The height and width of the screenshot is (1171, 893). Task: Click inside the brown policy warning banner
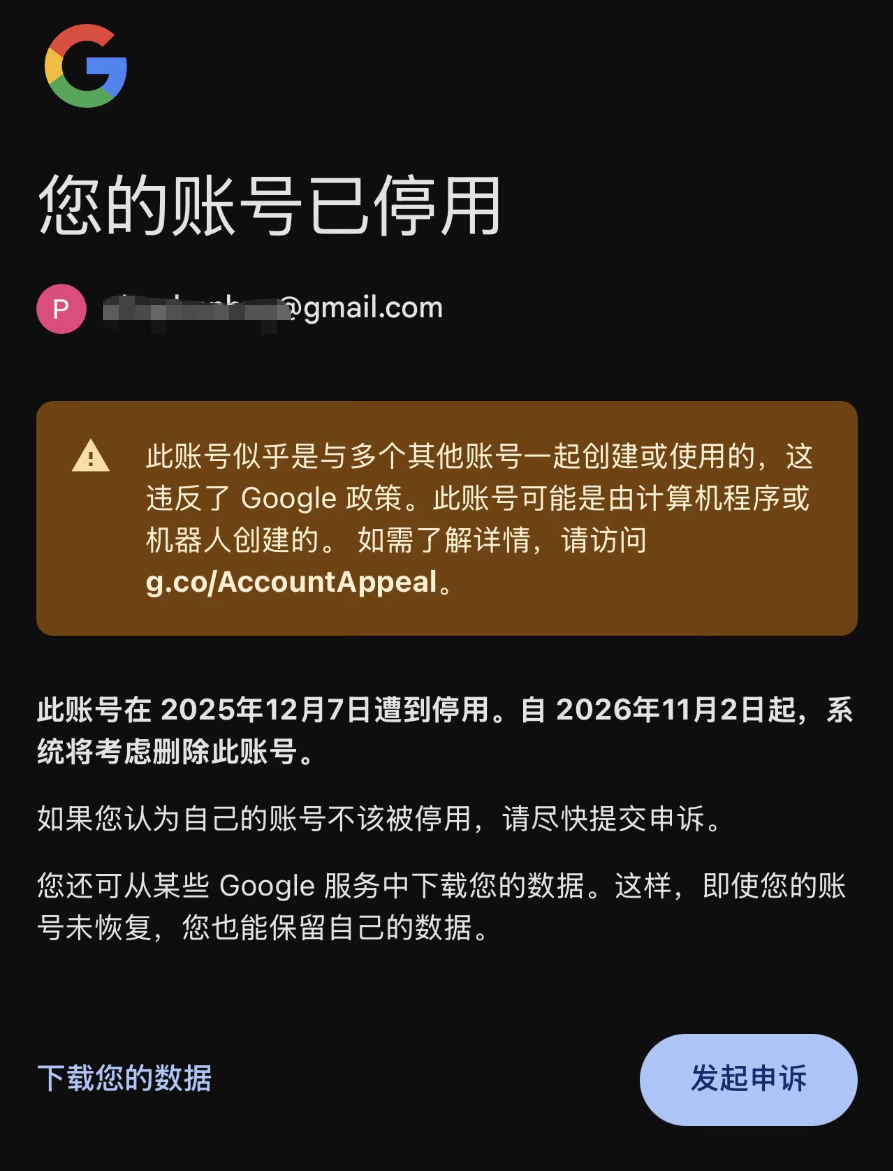coord(446,518)
